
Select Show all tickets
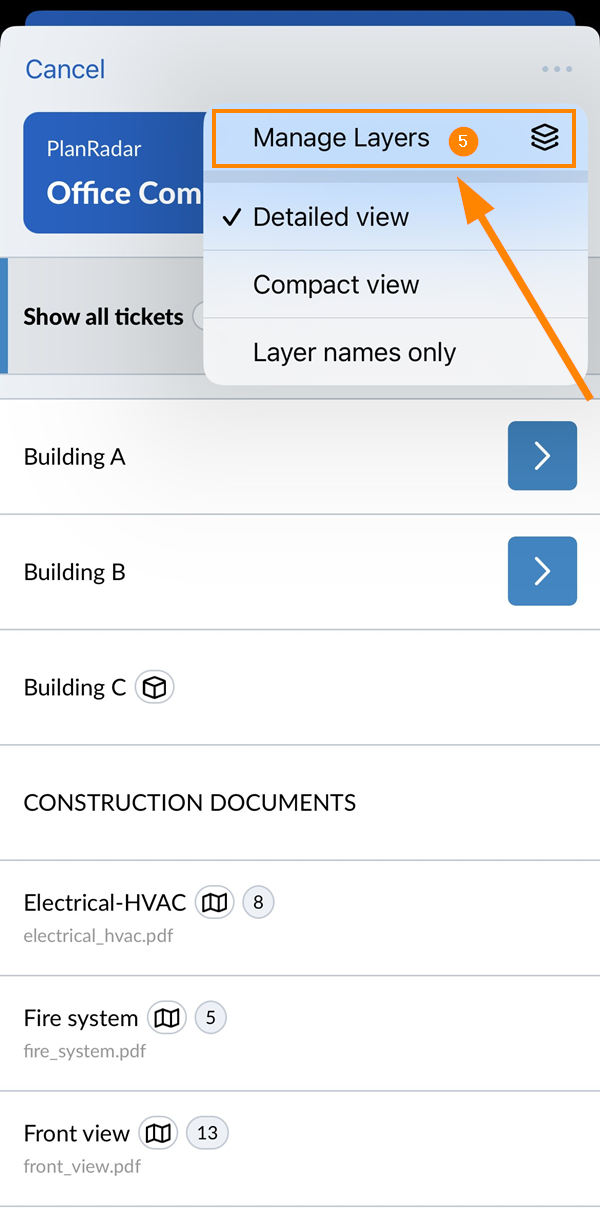103,317
